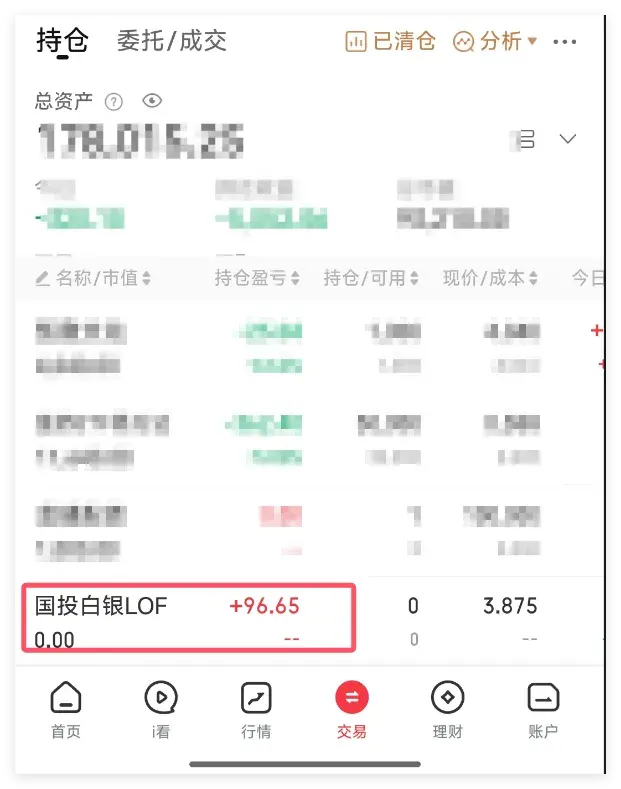The height and width of the screenshot is (789, 621).
Task: Toggle asset visibility eye icon
Action: point(152,100)
